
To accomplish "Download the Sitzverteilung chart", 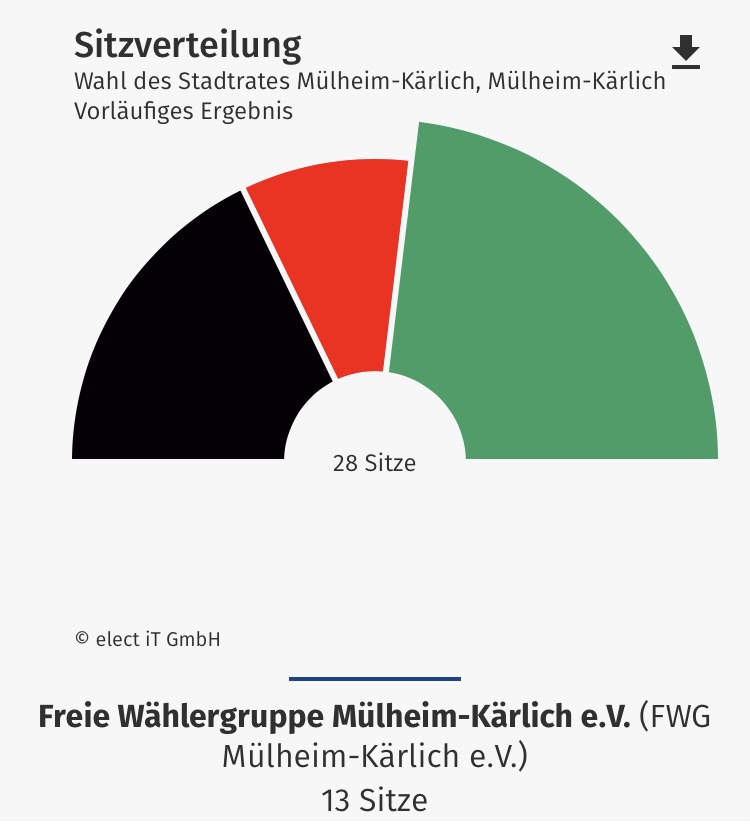I will tap(685, 52).
